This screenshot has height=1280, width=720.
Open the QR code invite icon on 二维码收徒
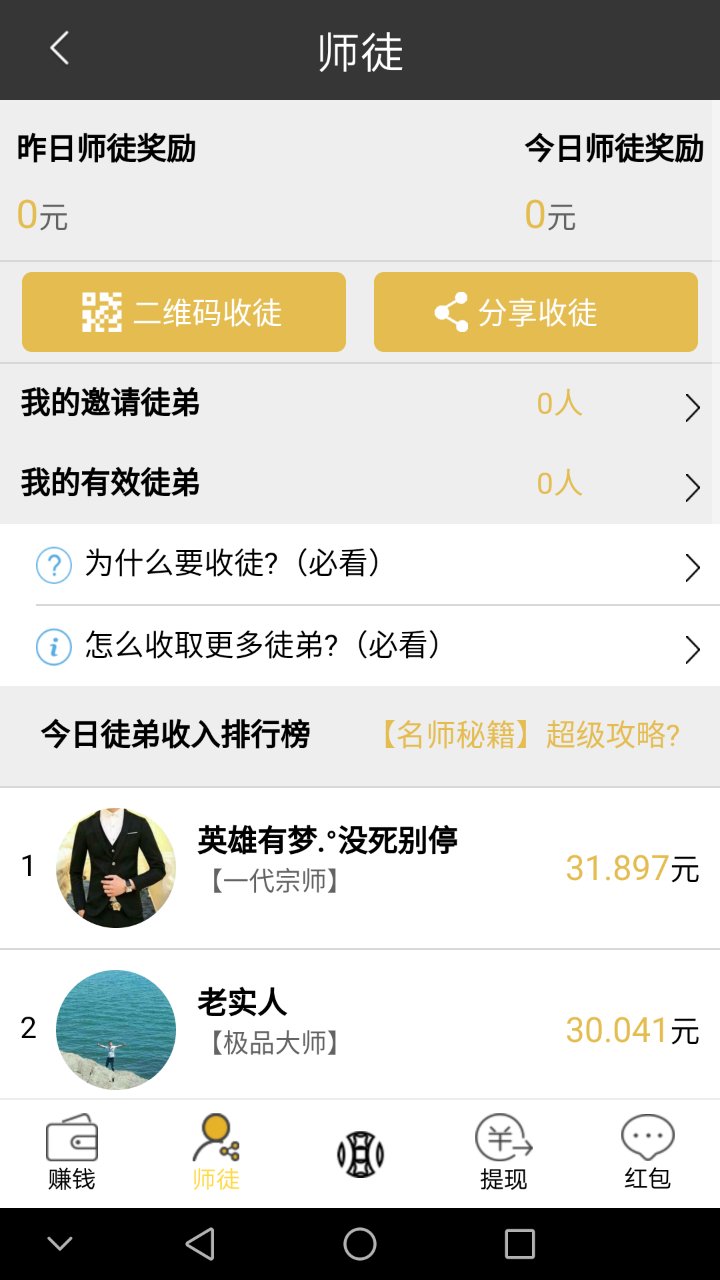[103, 311]
